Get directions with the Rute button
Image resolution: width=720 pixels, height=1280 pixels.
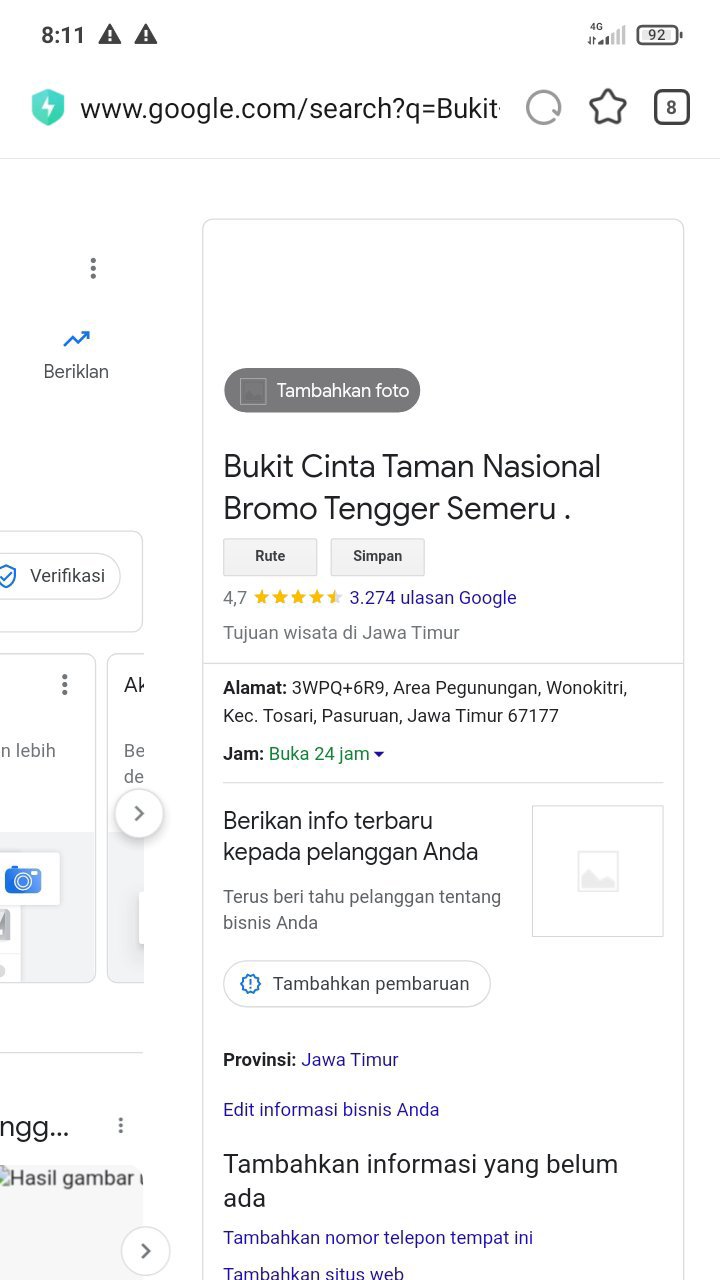point(270,557)
